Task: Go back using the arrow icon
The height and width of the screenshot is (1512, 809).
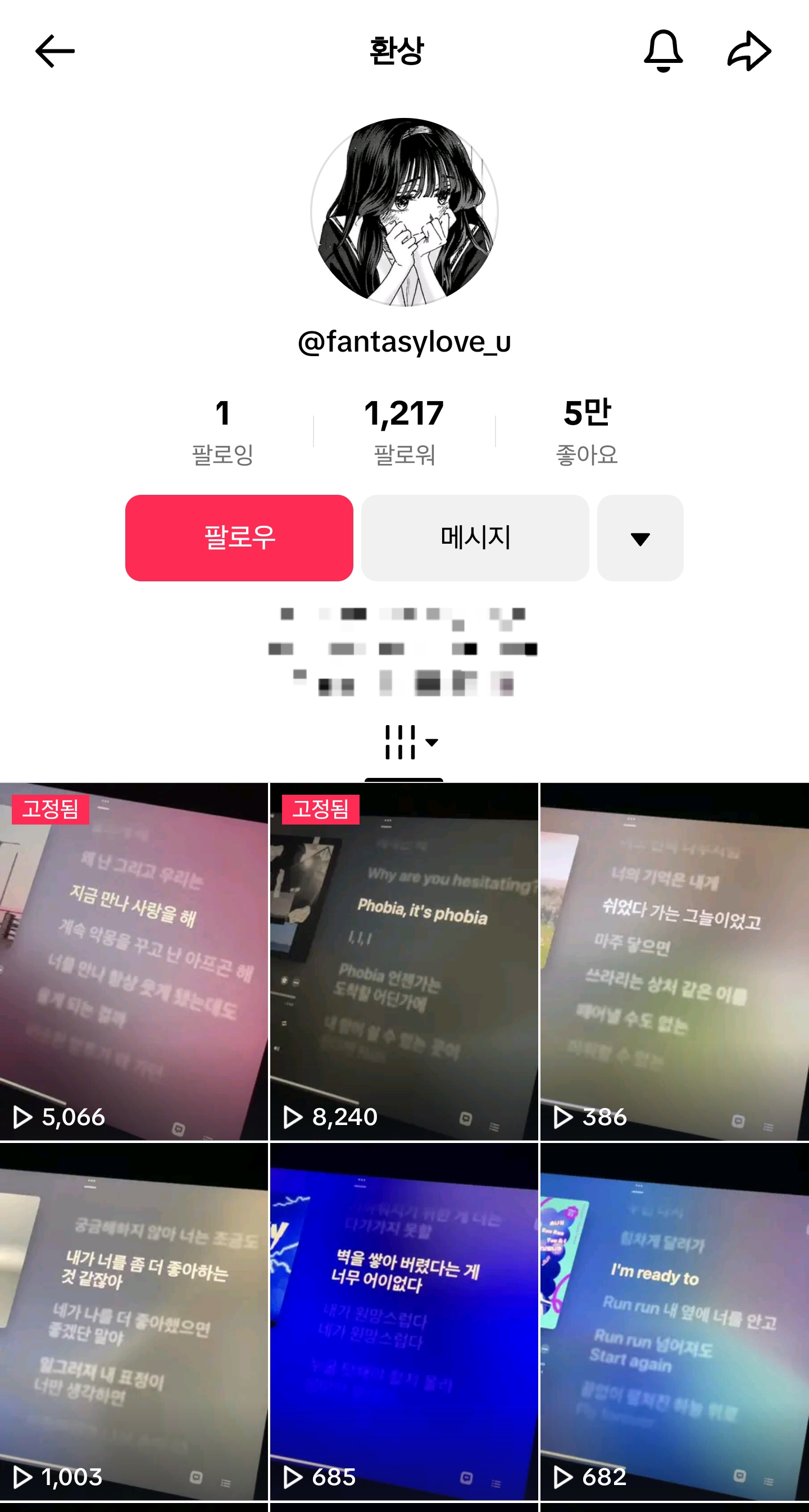Action: [x=54, y=51]
